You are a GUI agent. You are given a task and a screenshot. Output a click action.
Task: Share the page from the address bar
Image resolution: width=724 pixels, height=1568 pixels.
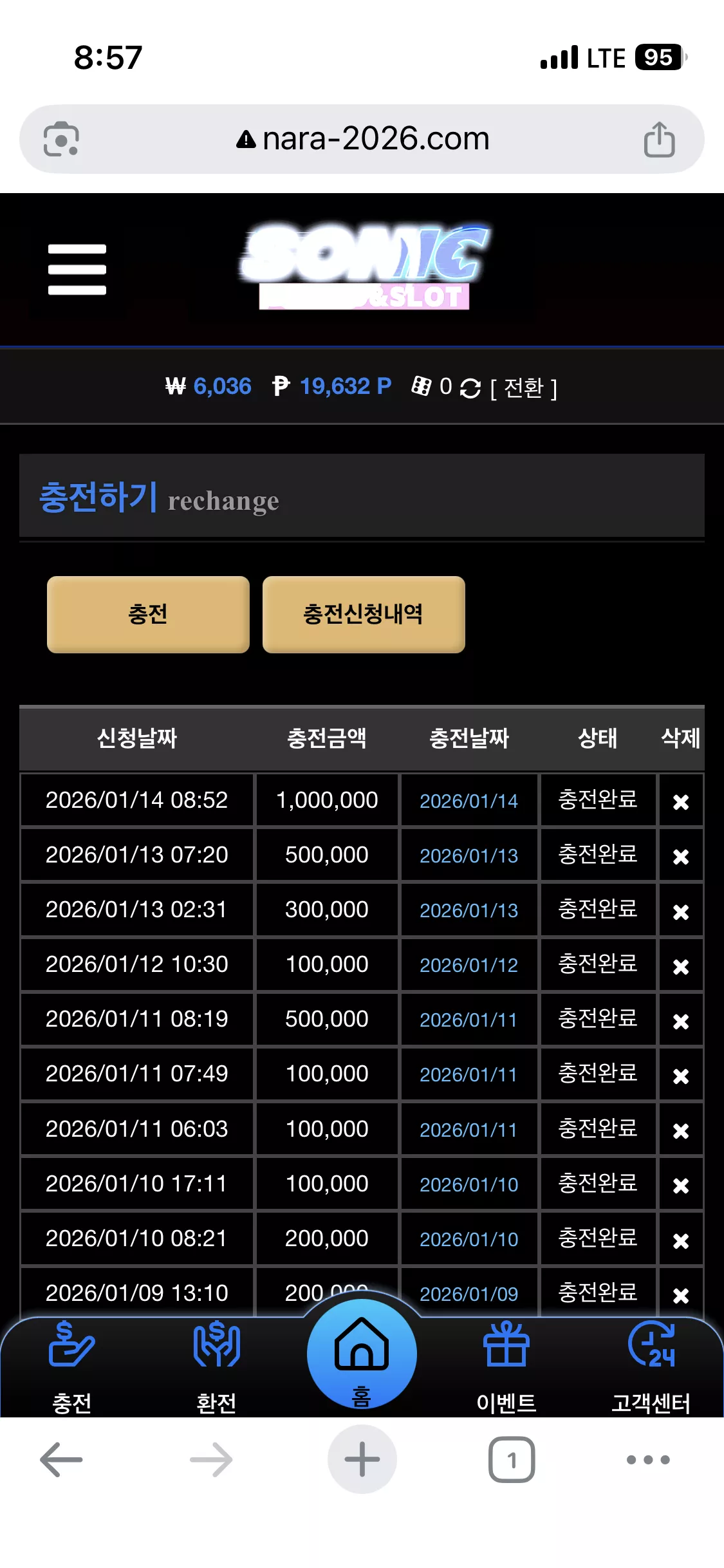660,139
